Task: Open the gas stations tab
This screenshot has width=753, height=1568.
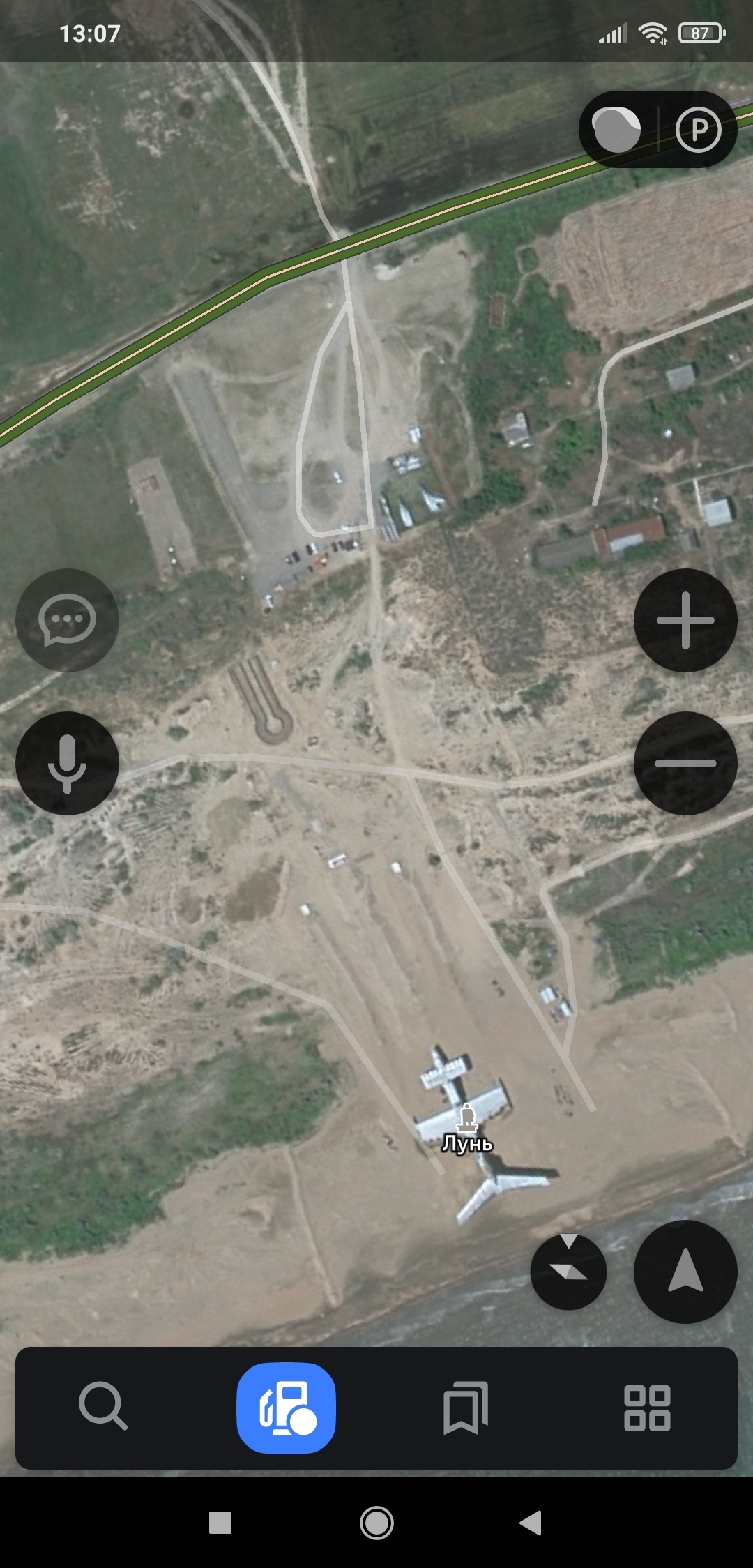Action: 286,1407
